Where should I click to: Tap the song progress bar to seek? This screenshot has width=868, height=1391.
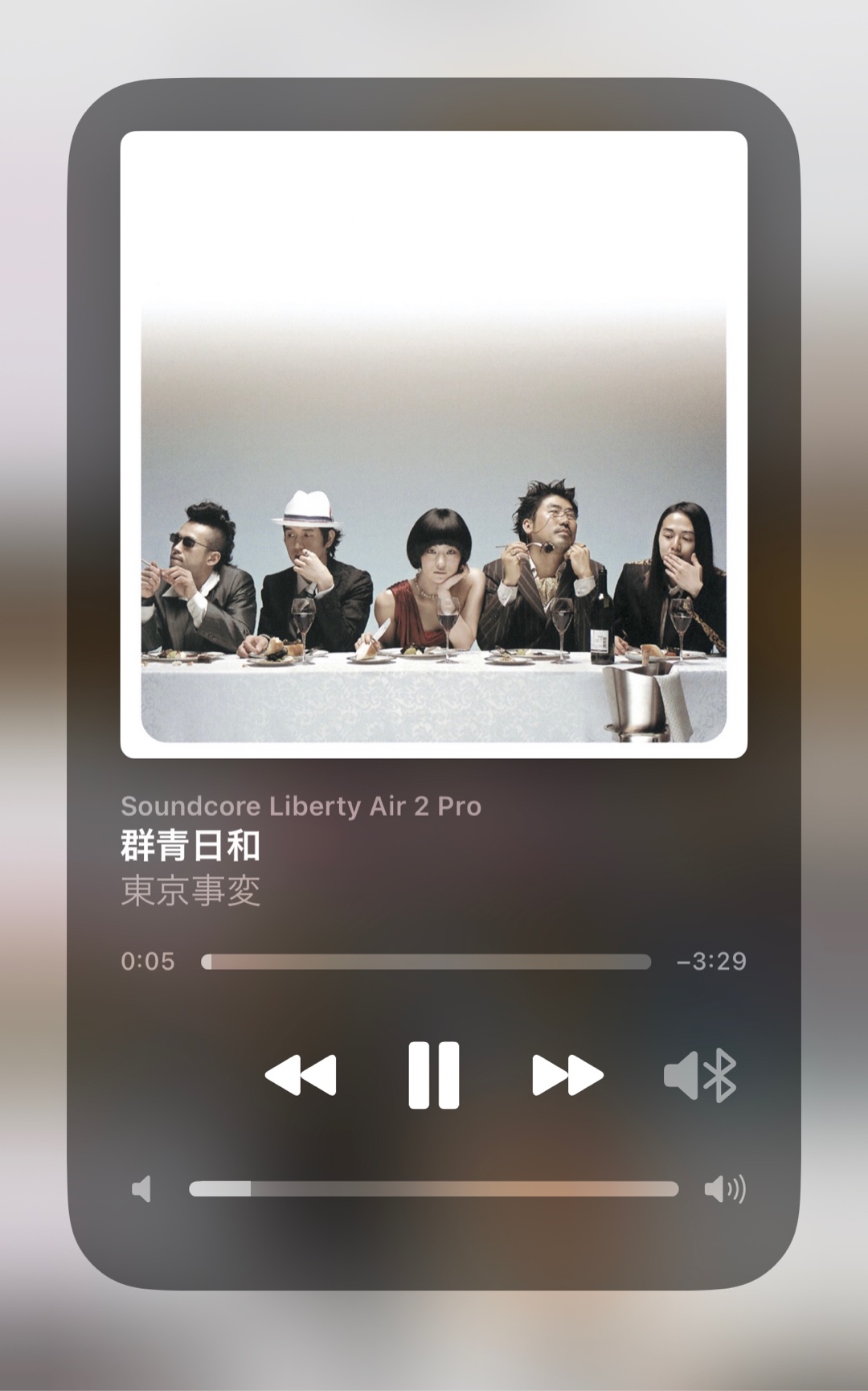(426, 962)
